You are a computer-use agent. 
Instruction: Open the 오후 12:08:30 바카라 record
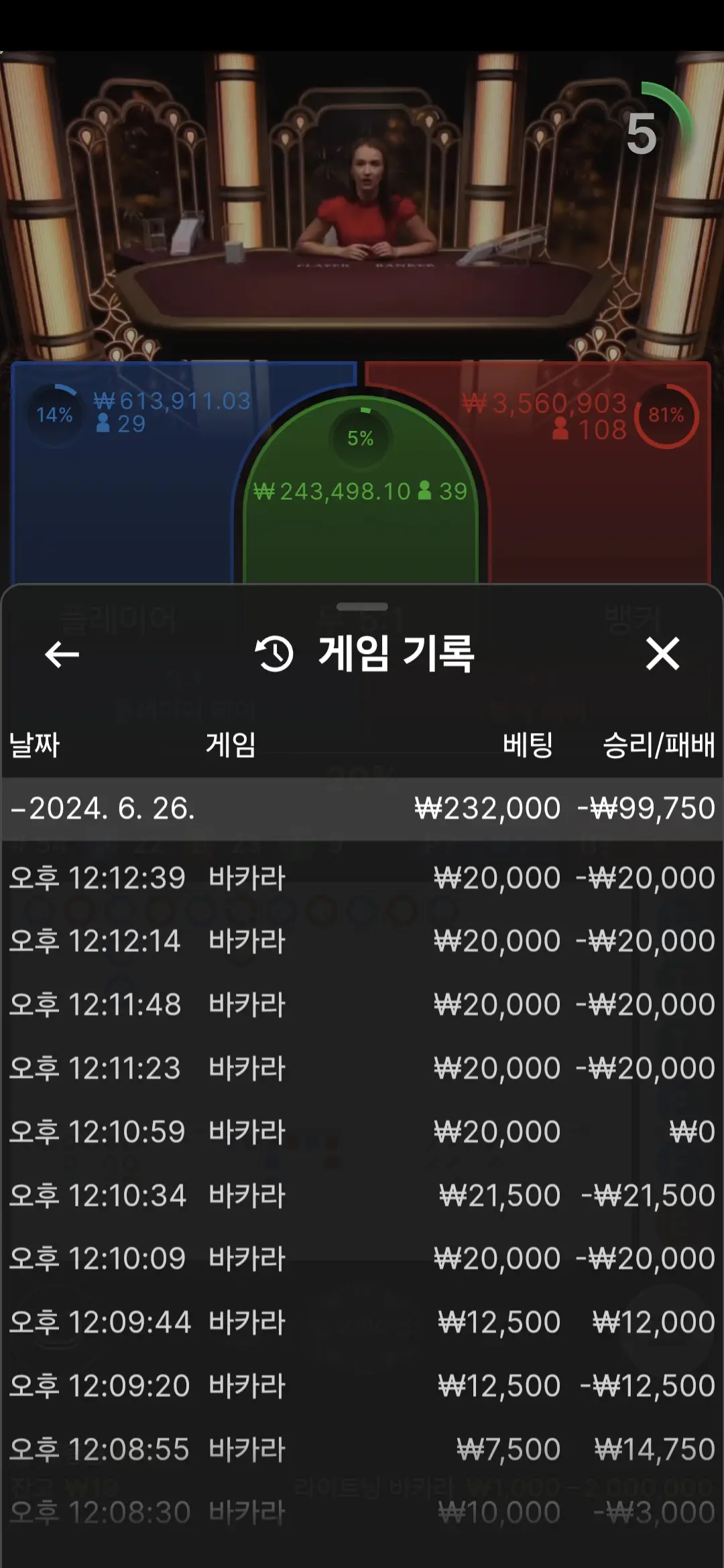pyautogui.click(x=362, y=1512)
